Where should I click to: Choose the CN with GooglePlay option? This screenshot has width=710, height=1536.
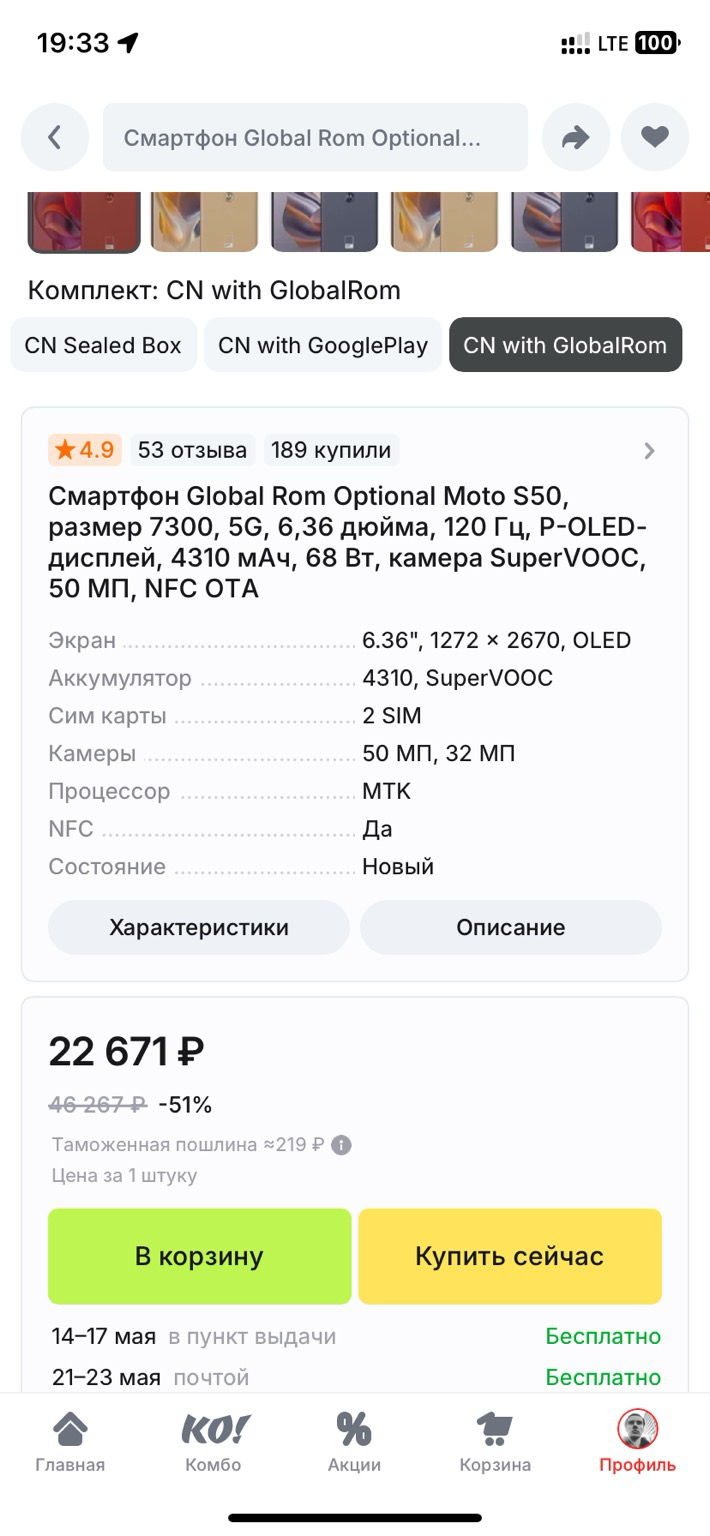point(323,345)
